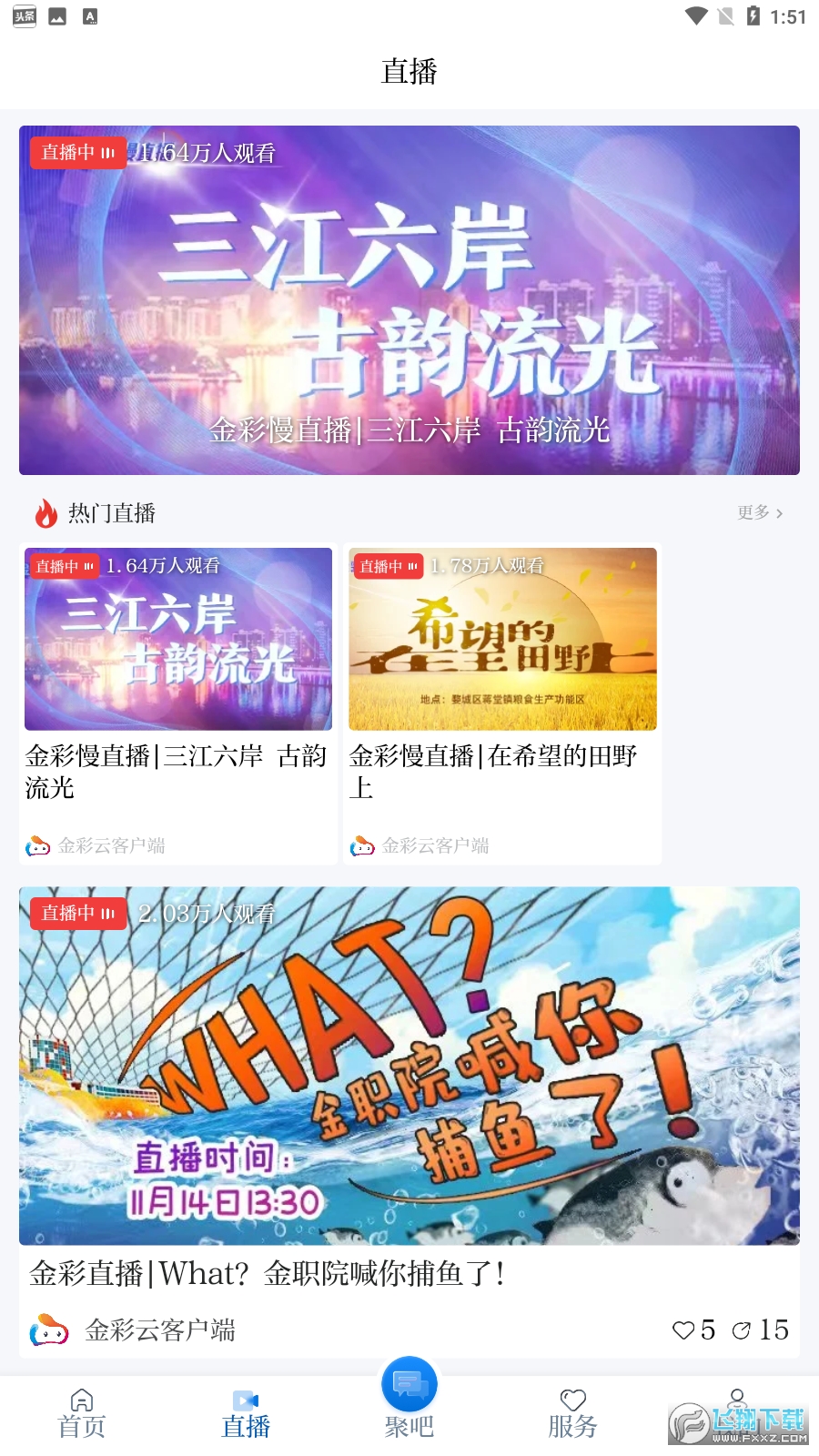
Task: Open the featured banner livestream
Action: 409,300
